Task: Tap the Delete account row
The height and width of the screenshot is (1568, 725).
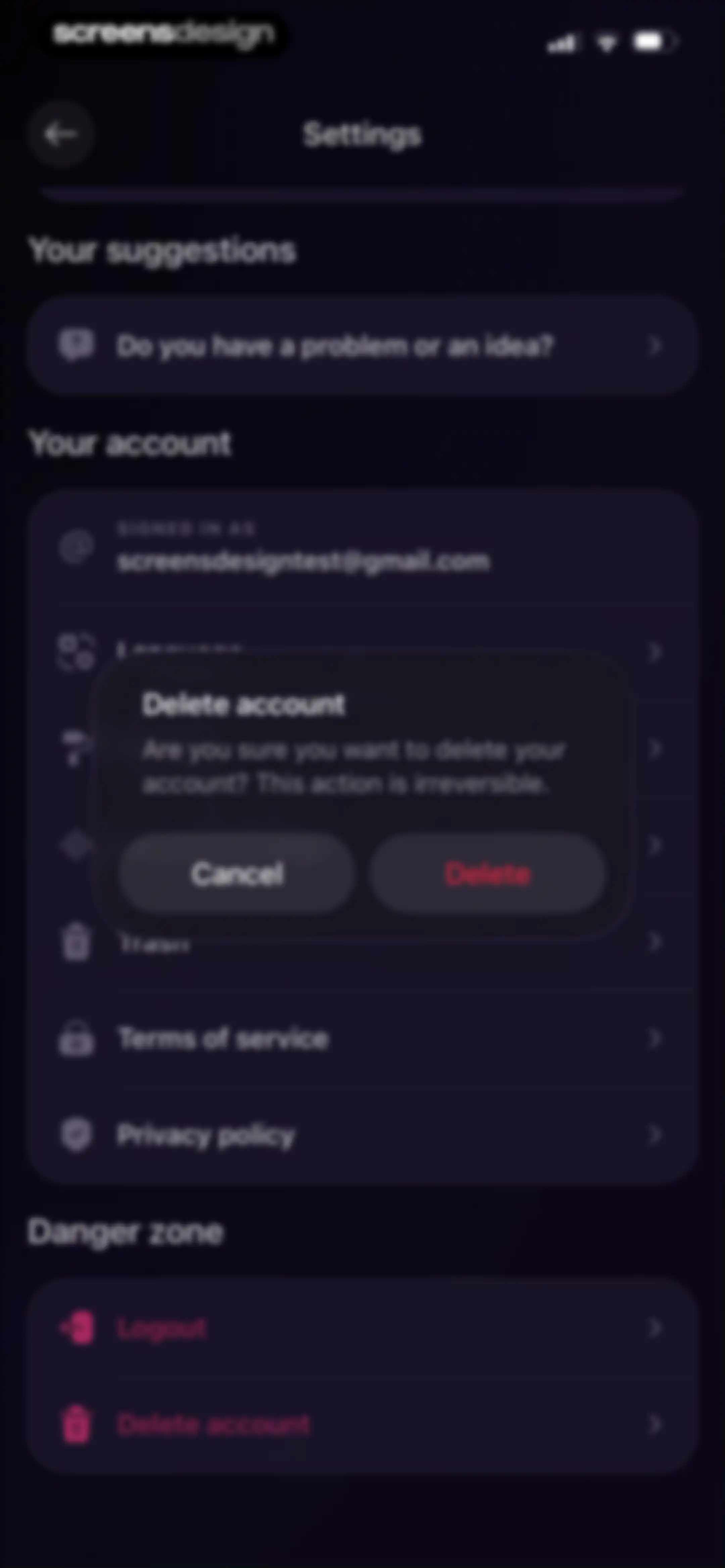Action: (x=361, y=1424)
